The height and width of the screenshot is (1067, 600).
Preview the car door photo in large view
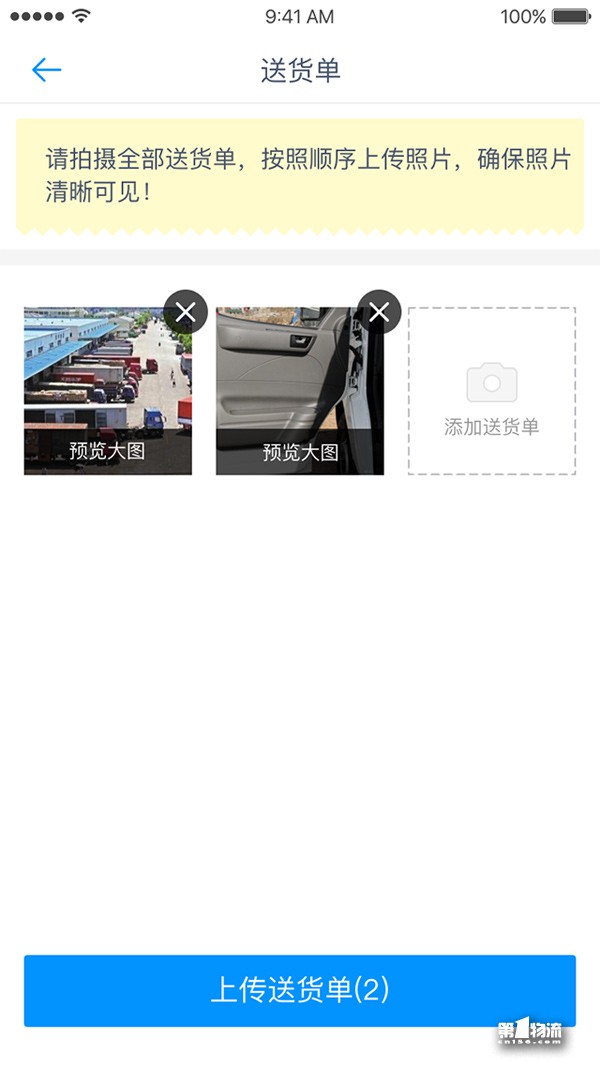[300, 452]
